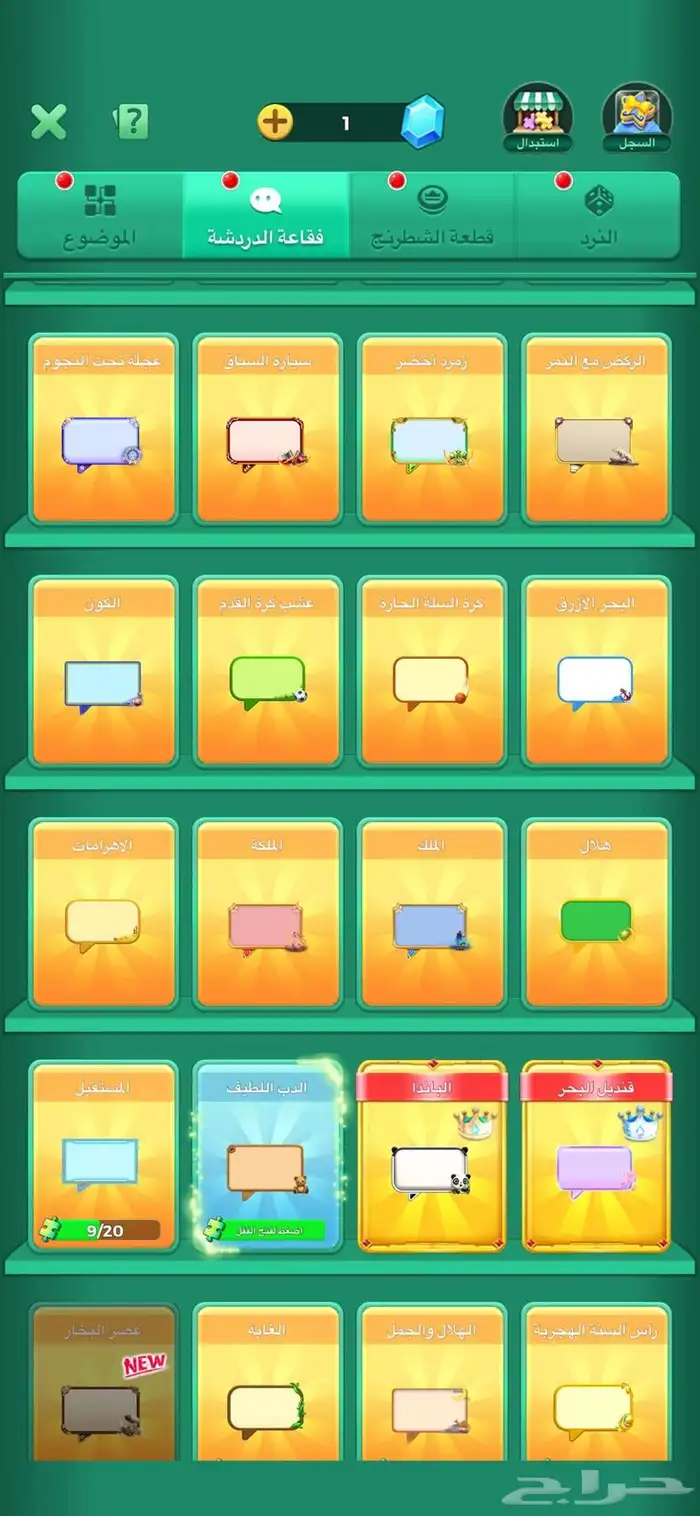Tap the plus button to add gems
The width and height of the screenshot is (700, 1516).
click(275, 123)
